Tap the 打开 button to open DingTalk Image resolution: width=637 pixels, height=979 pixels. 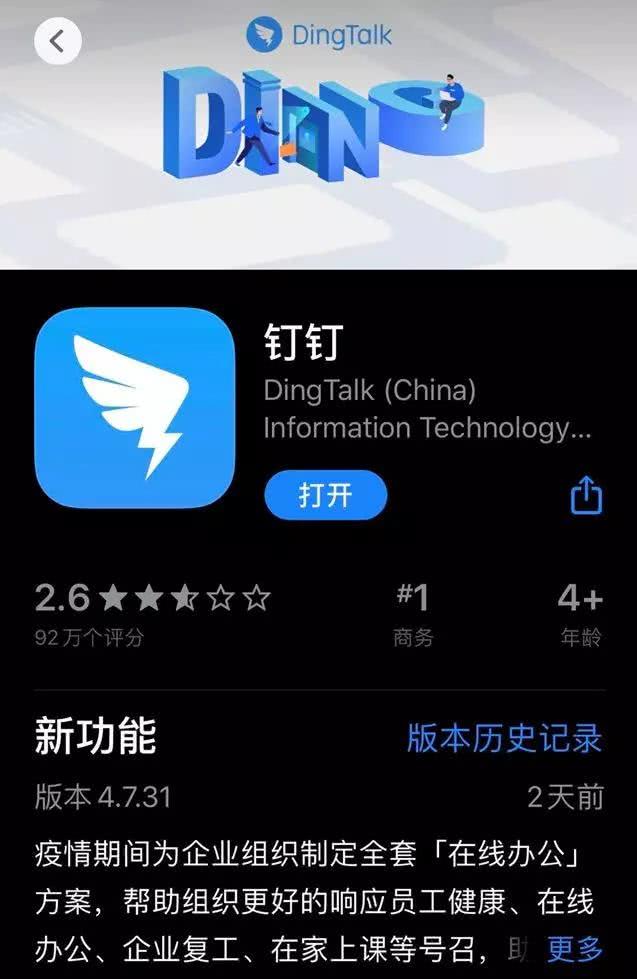(x=325, y=495)
